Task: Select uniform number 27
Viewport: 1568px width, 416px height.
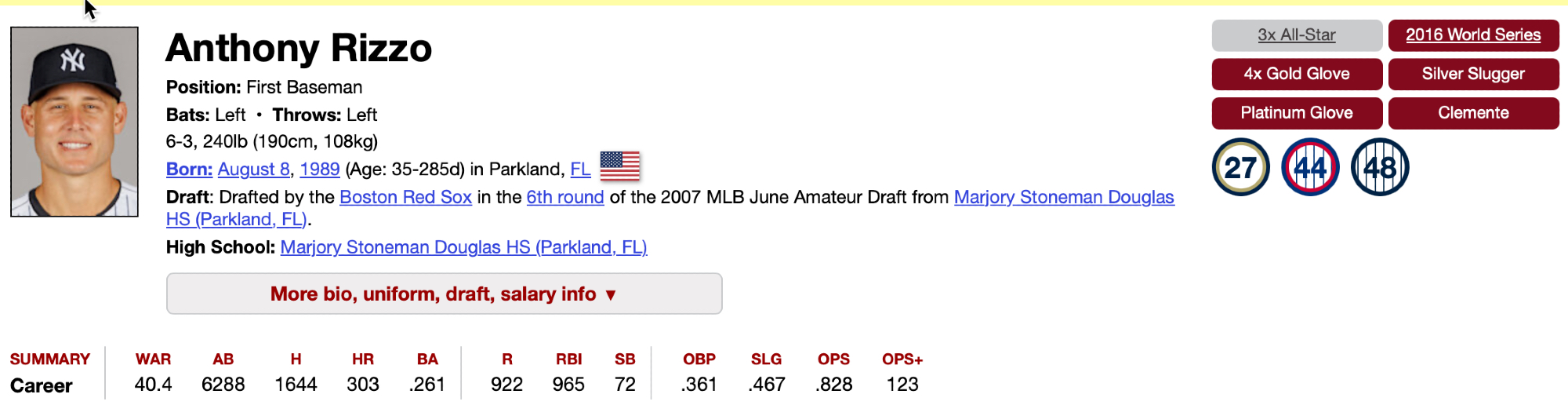Action: click(1240, 167)
